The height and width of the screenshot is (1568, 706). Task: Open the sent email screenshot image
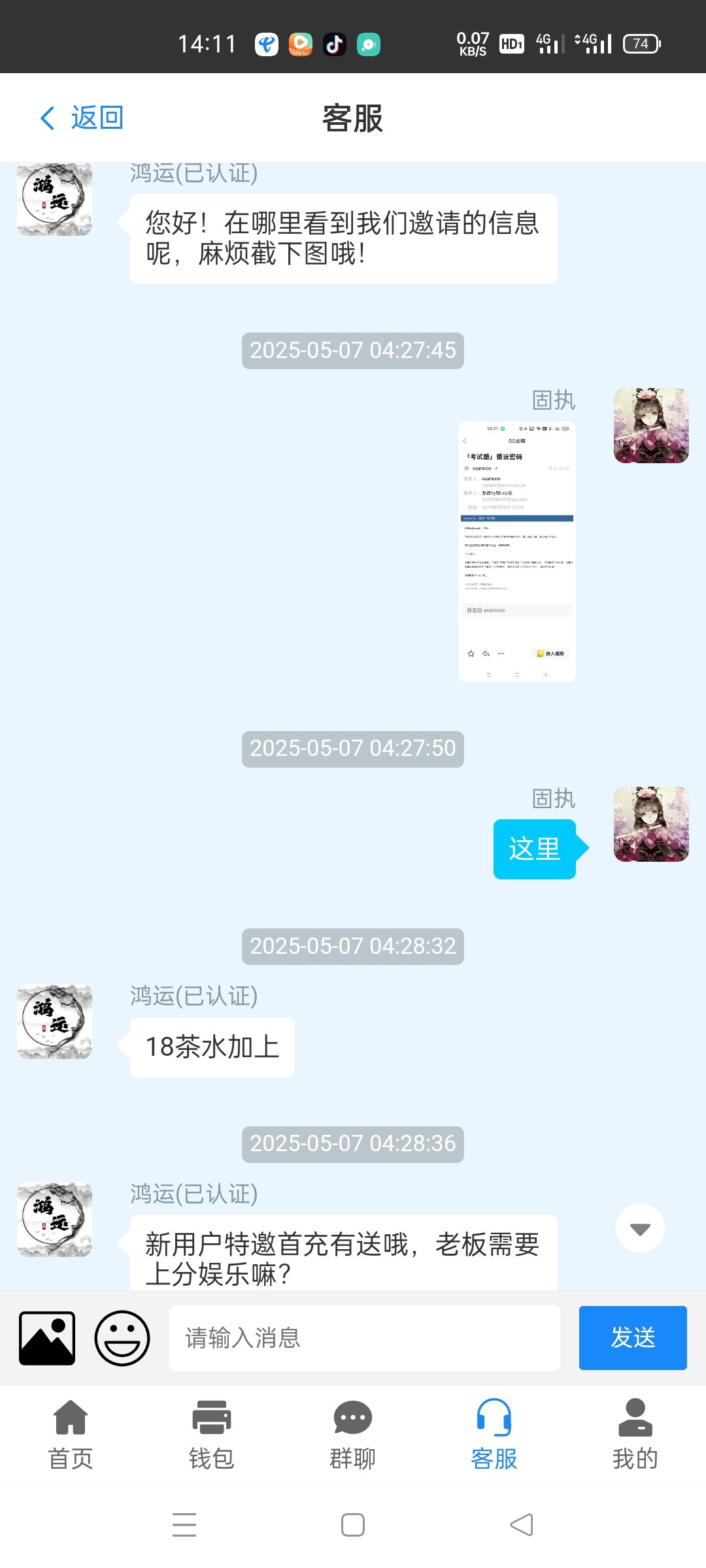pyautogui.click(x=517, y=551)
